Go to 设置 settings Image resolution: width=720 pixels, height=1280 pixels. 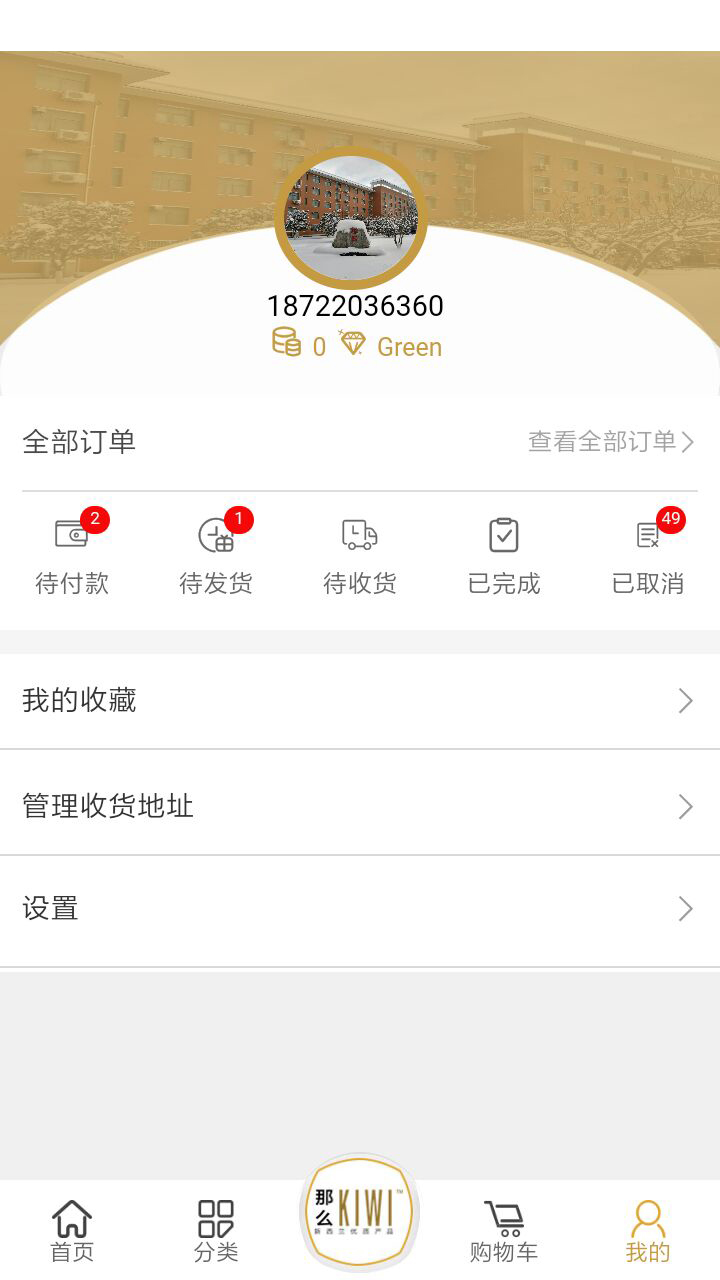(360, 909)
